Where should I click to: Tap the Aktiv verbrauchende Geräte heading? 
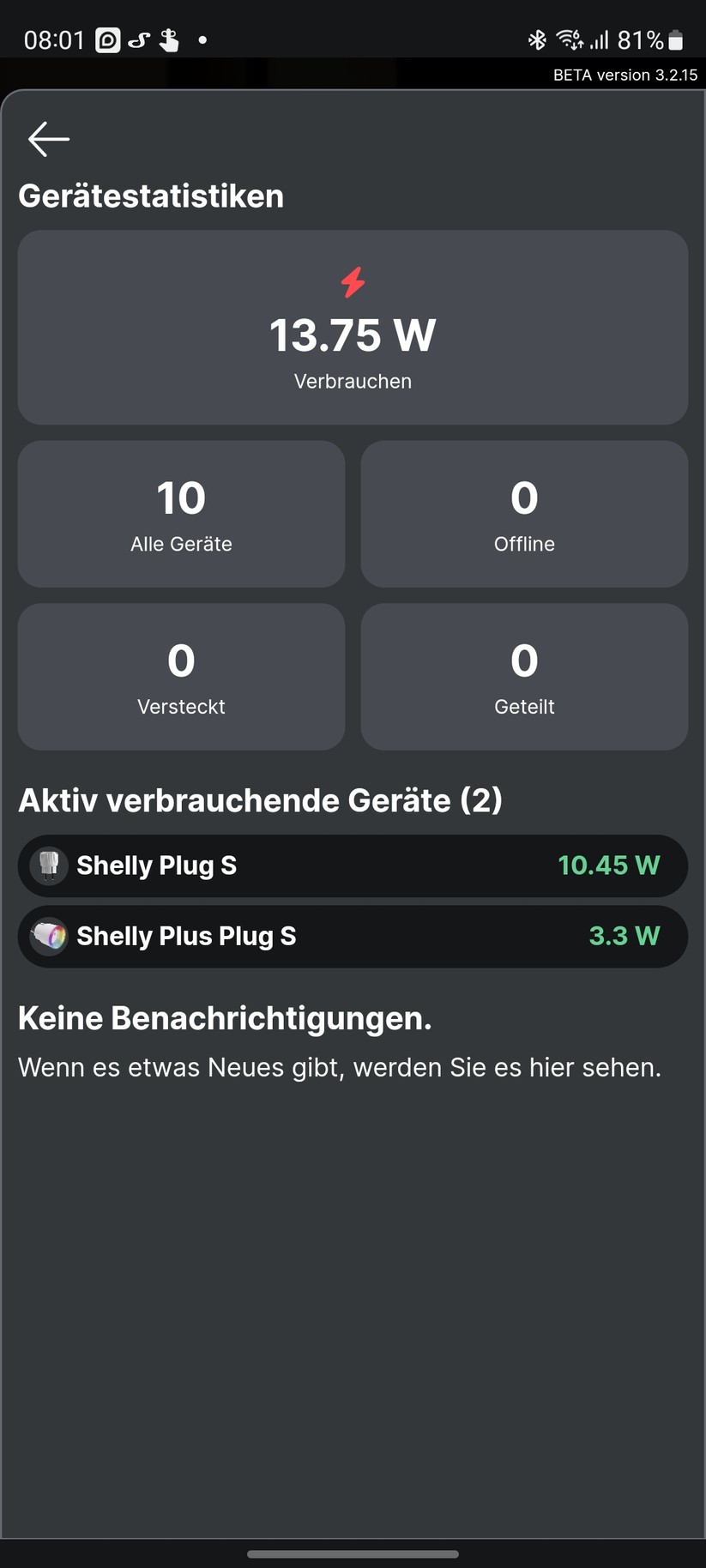coord(262,799)
